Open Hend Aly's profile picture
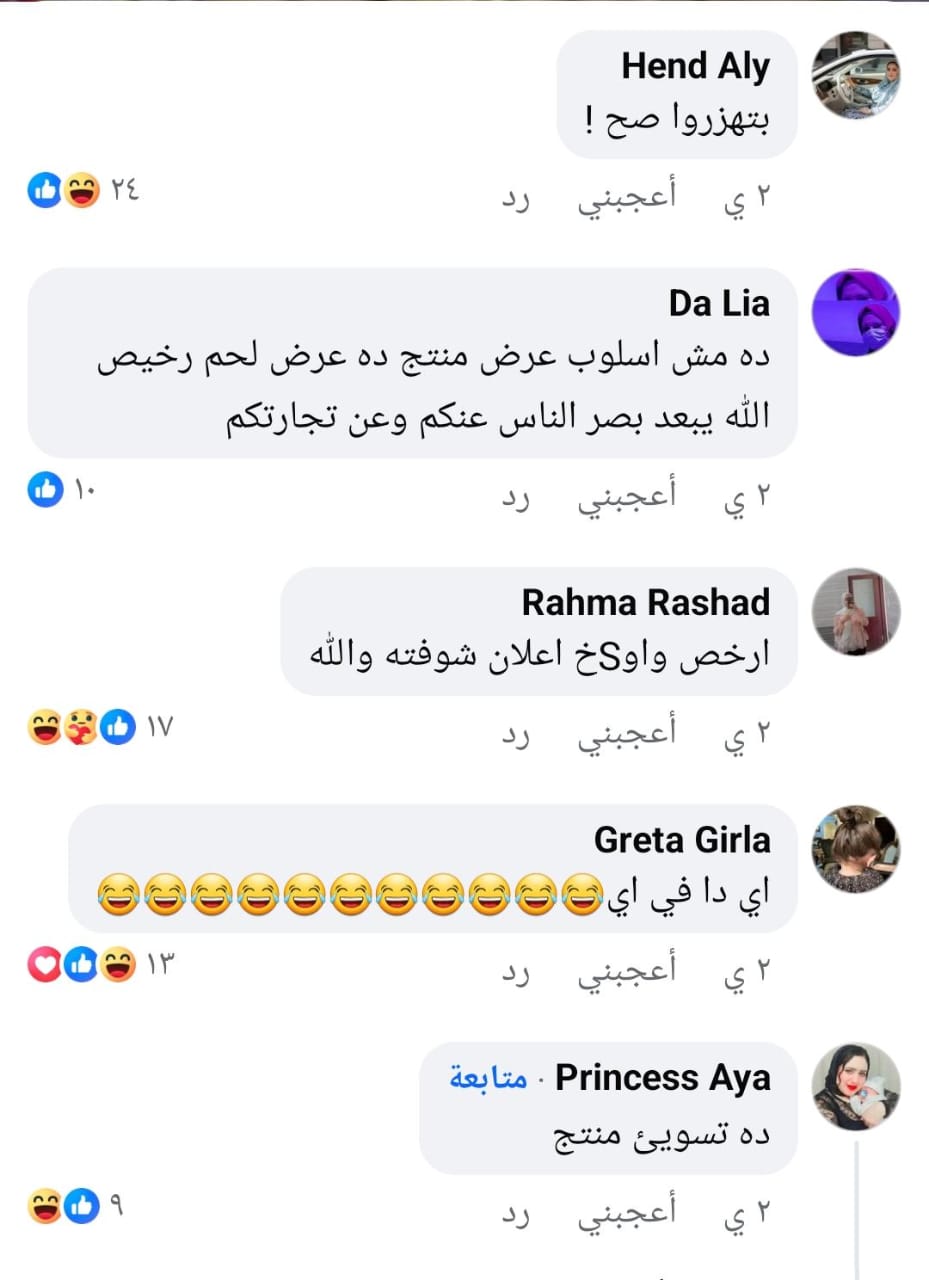The image size is (929, 1280). tap(855, 75)
